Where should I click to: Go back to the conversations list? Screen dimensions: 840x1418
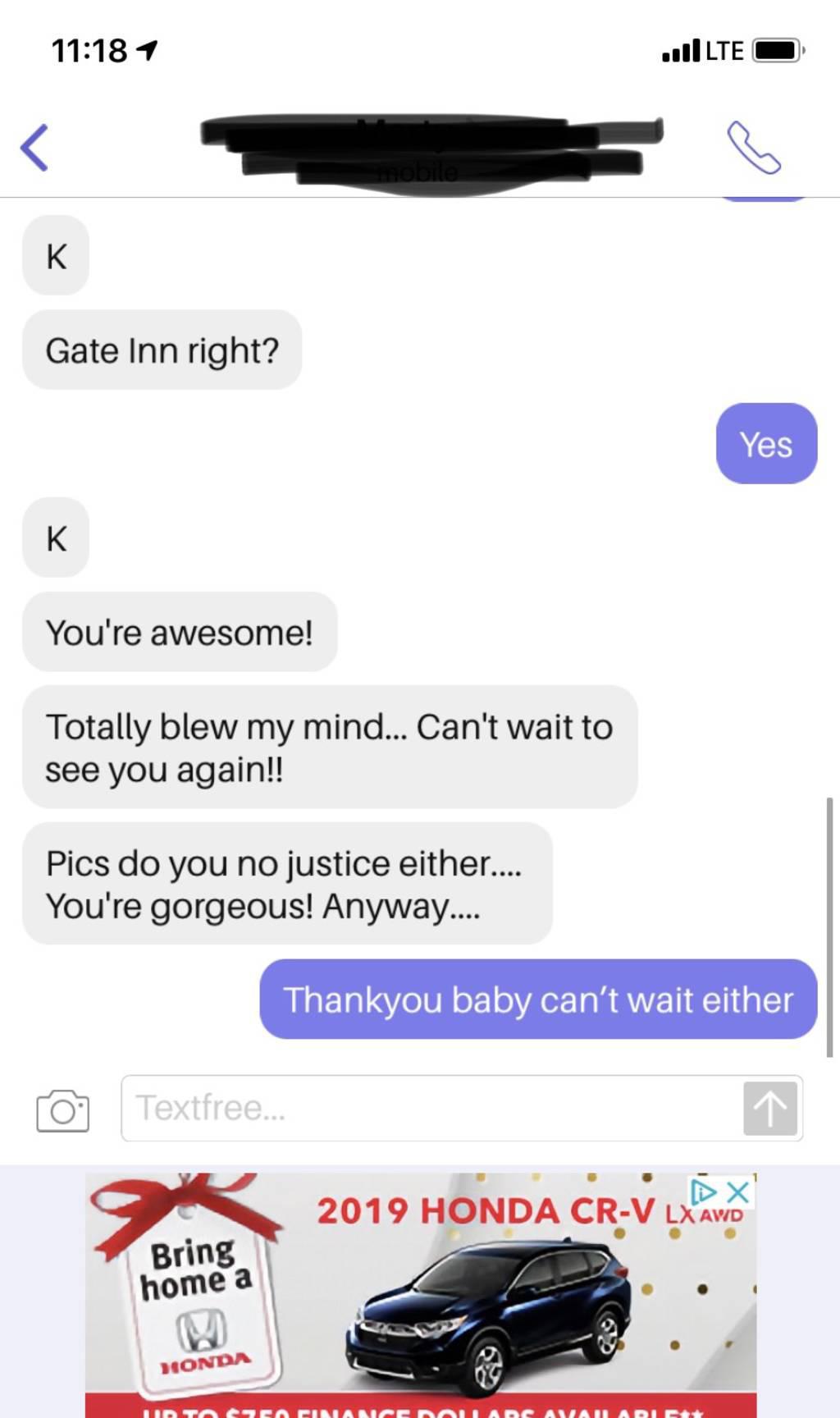[x=34, y=148]
